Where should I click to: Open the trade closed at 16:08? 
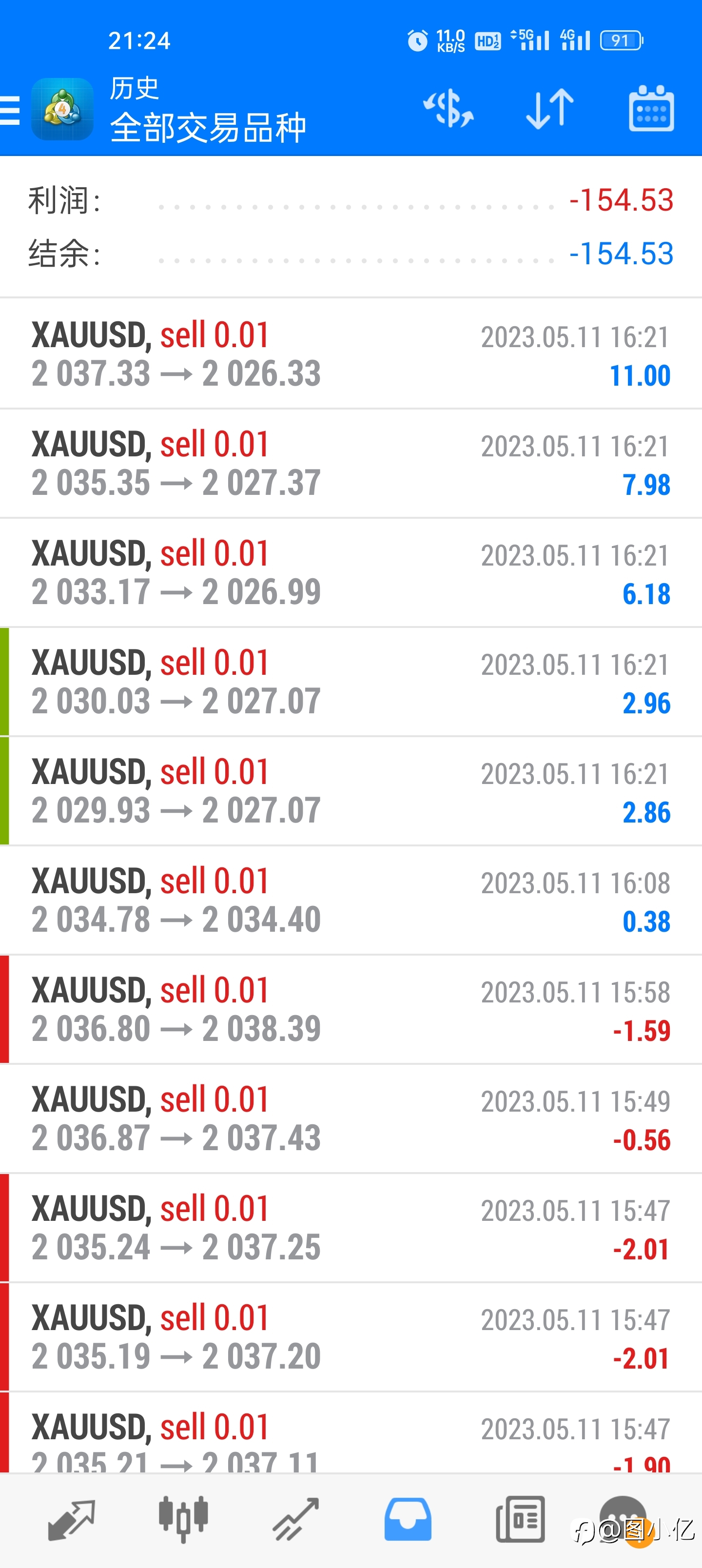click(x=351, y=900)
